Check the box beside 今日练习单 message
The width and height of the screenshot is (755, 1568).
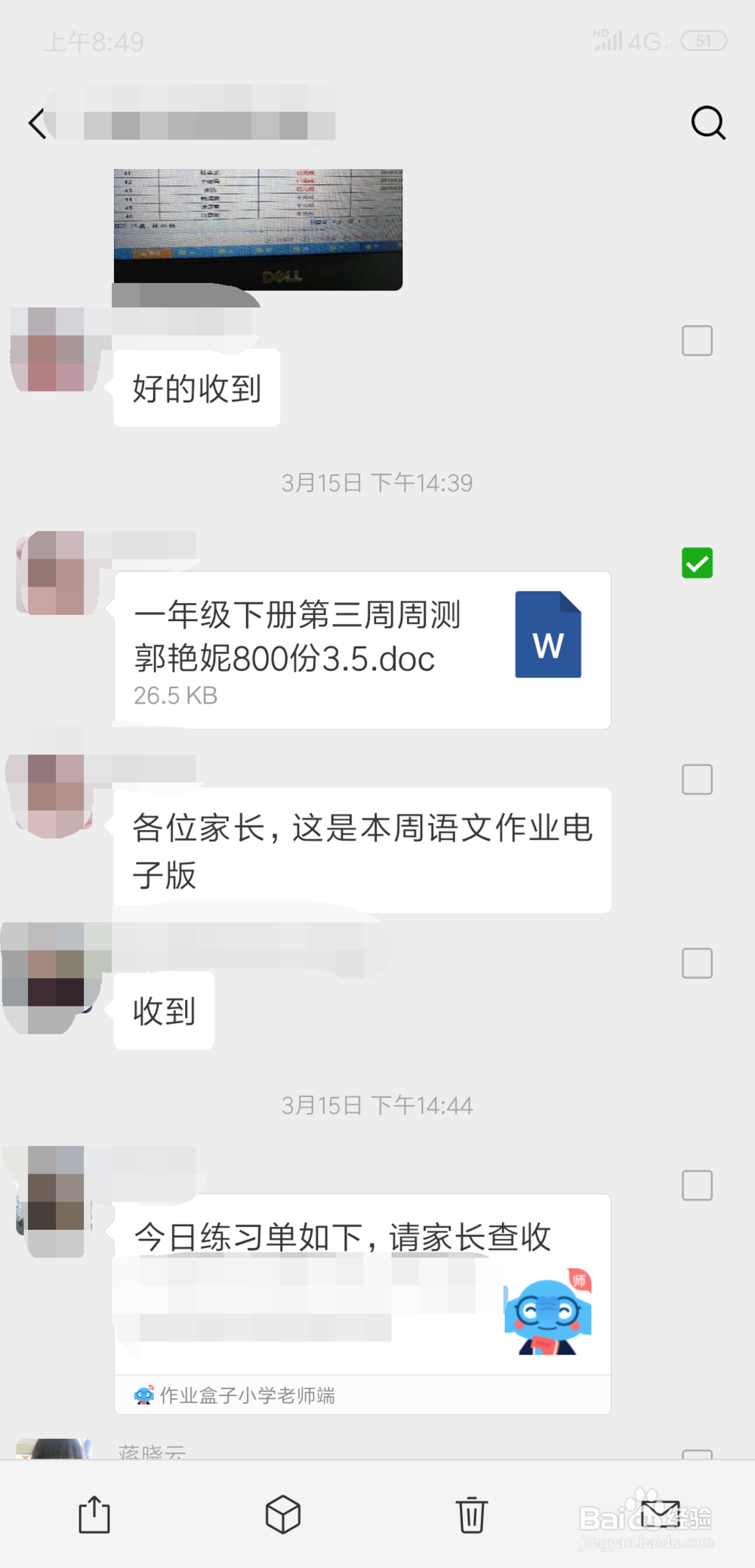696,1185
